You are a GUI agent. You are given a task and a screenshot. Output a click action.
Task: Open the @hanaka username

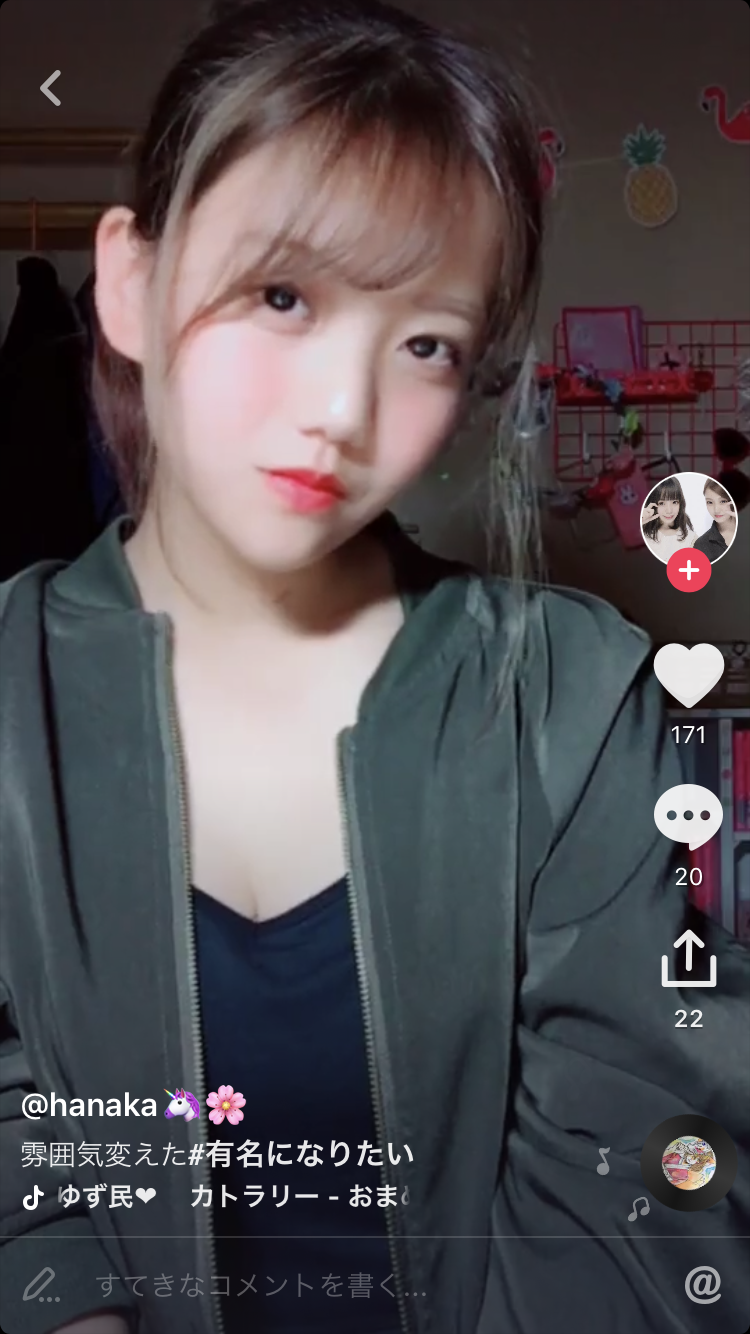point(90,1105)
